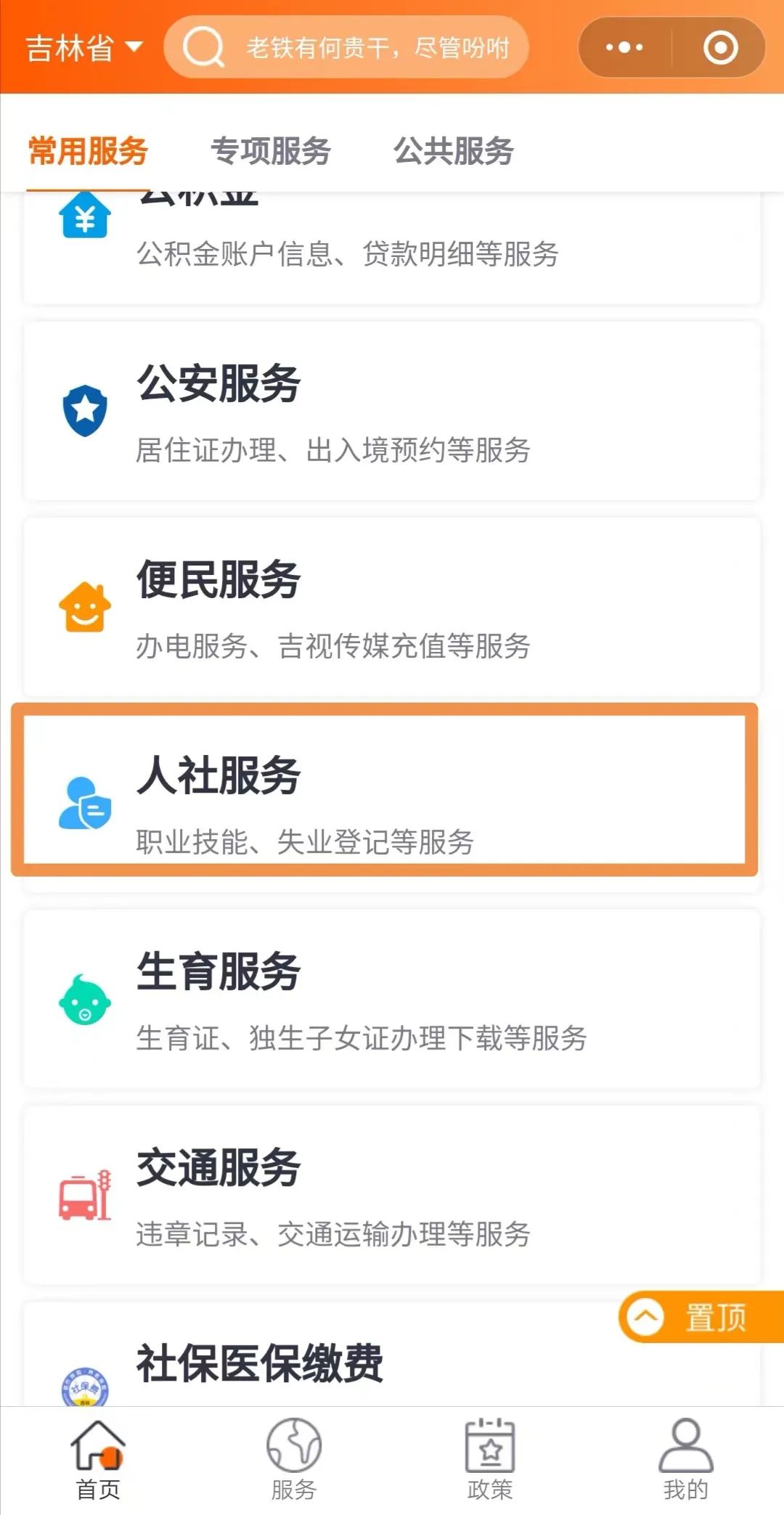784x1515 pixels.
Task: Switch to the 专项服务 tab
Action: tap(271, 151)
